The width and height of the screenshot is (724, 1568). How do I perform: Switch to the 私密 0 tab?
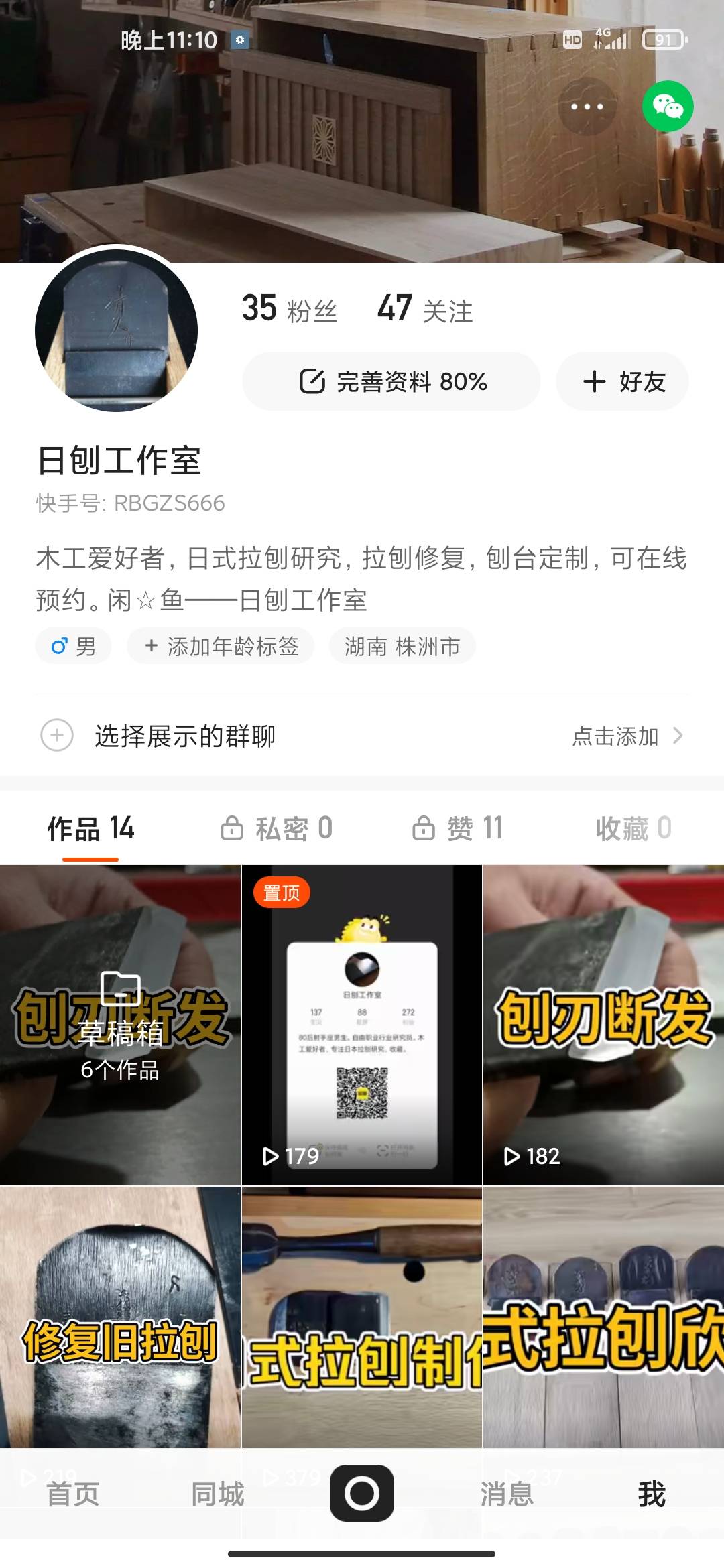pyautogui.click(x=277, y=828)
